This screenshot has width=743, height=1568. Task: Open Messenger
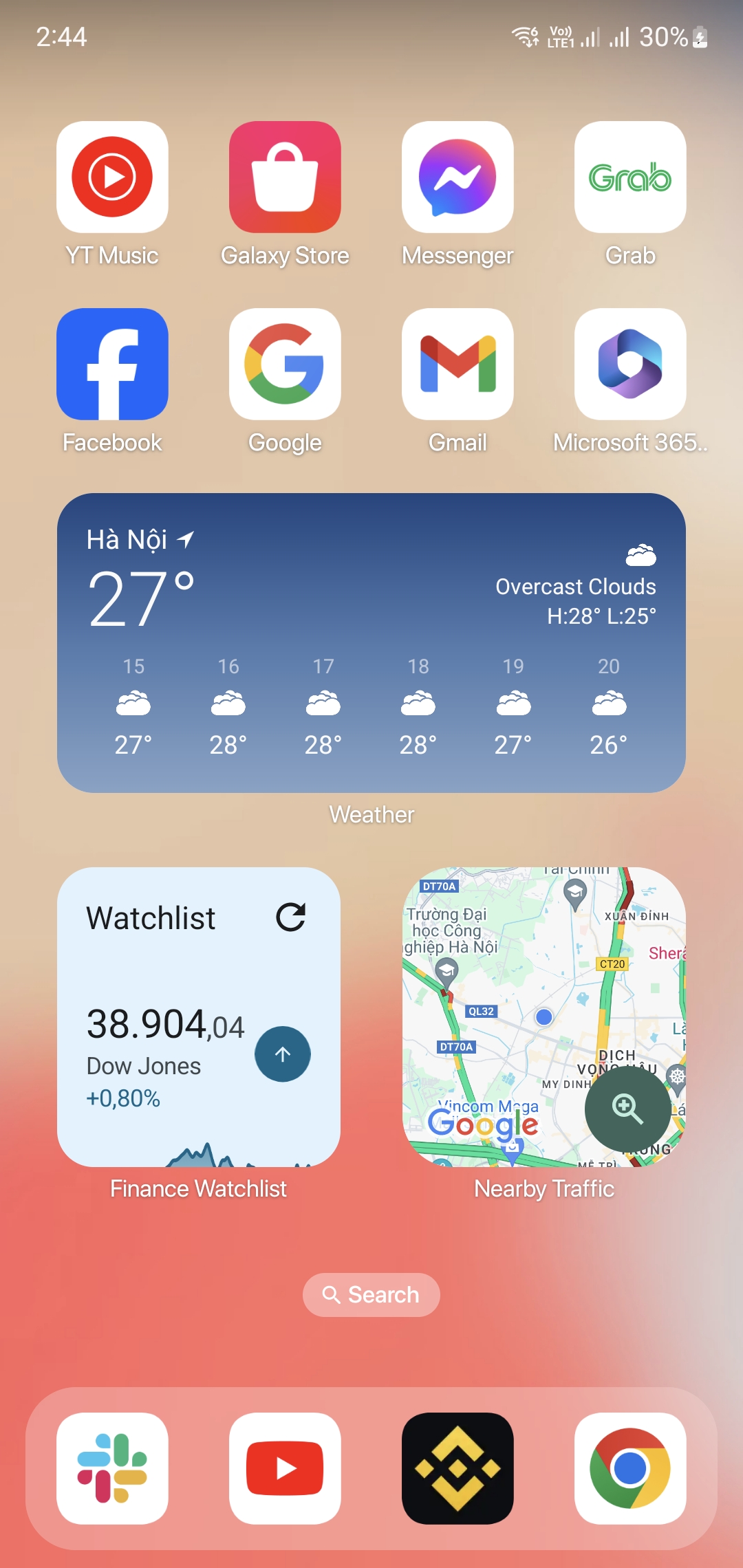(457, 177)
